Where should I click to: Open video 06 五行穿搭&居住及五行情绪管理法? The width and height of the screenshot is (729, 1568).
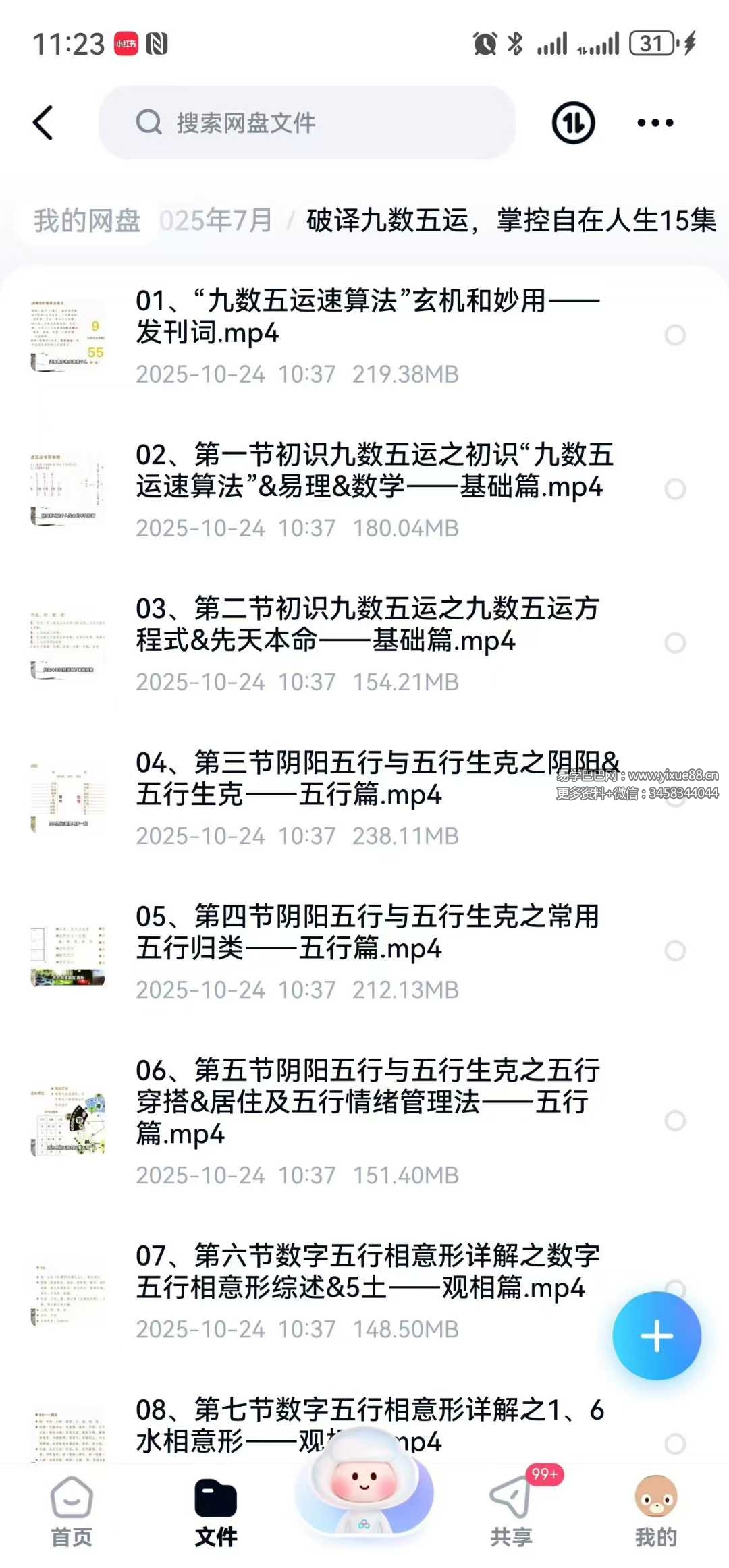pos(367,1101)
